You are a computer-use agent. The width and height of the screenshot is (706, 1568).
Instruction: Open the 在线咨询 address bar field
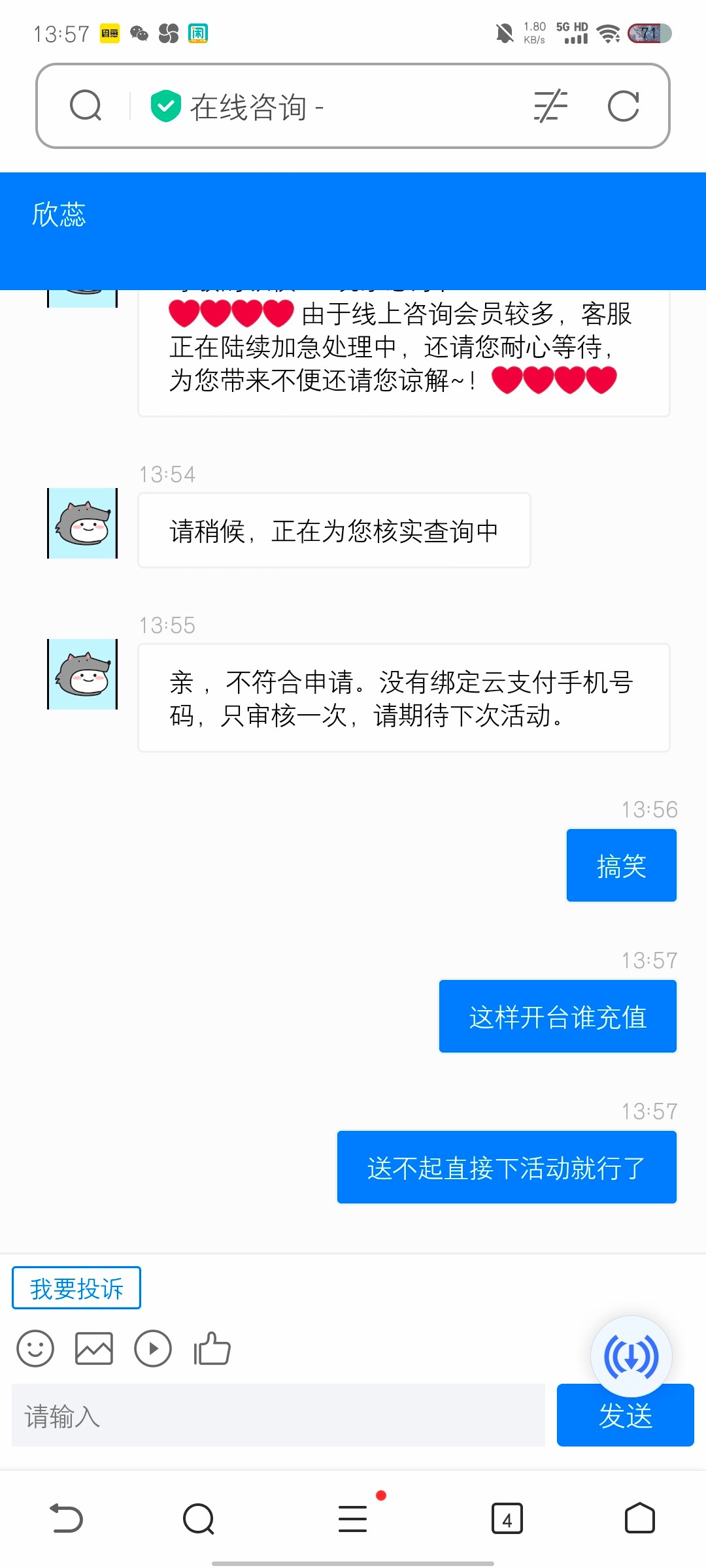click(x=327, y=106)
